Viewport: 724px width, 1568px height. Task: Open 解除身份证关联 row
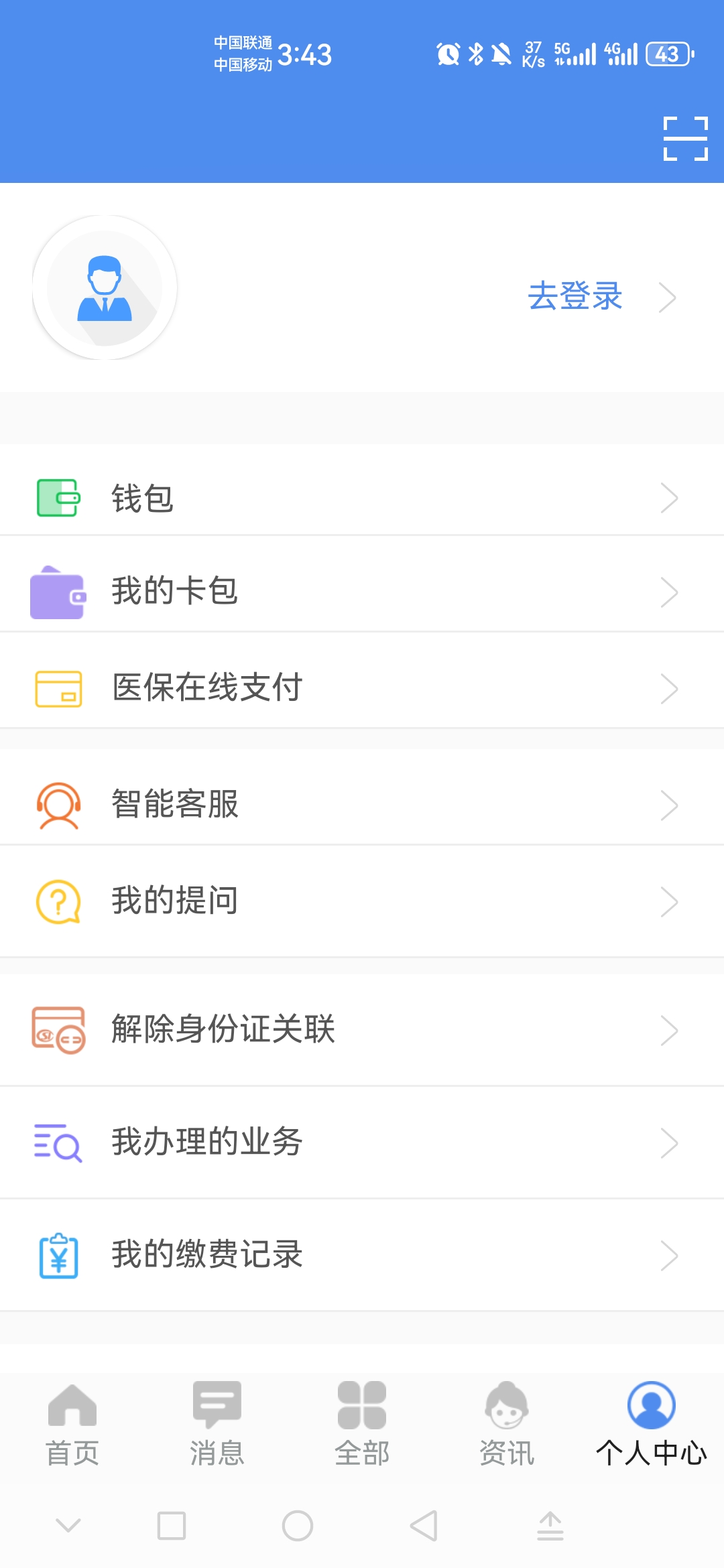click(362, 1029)
